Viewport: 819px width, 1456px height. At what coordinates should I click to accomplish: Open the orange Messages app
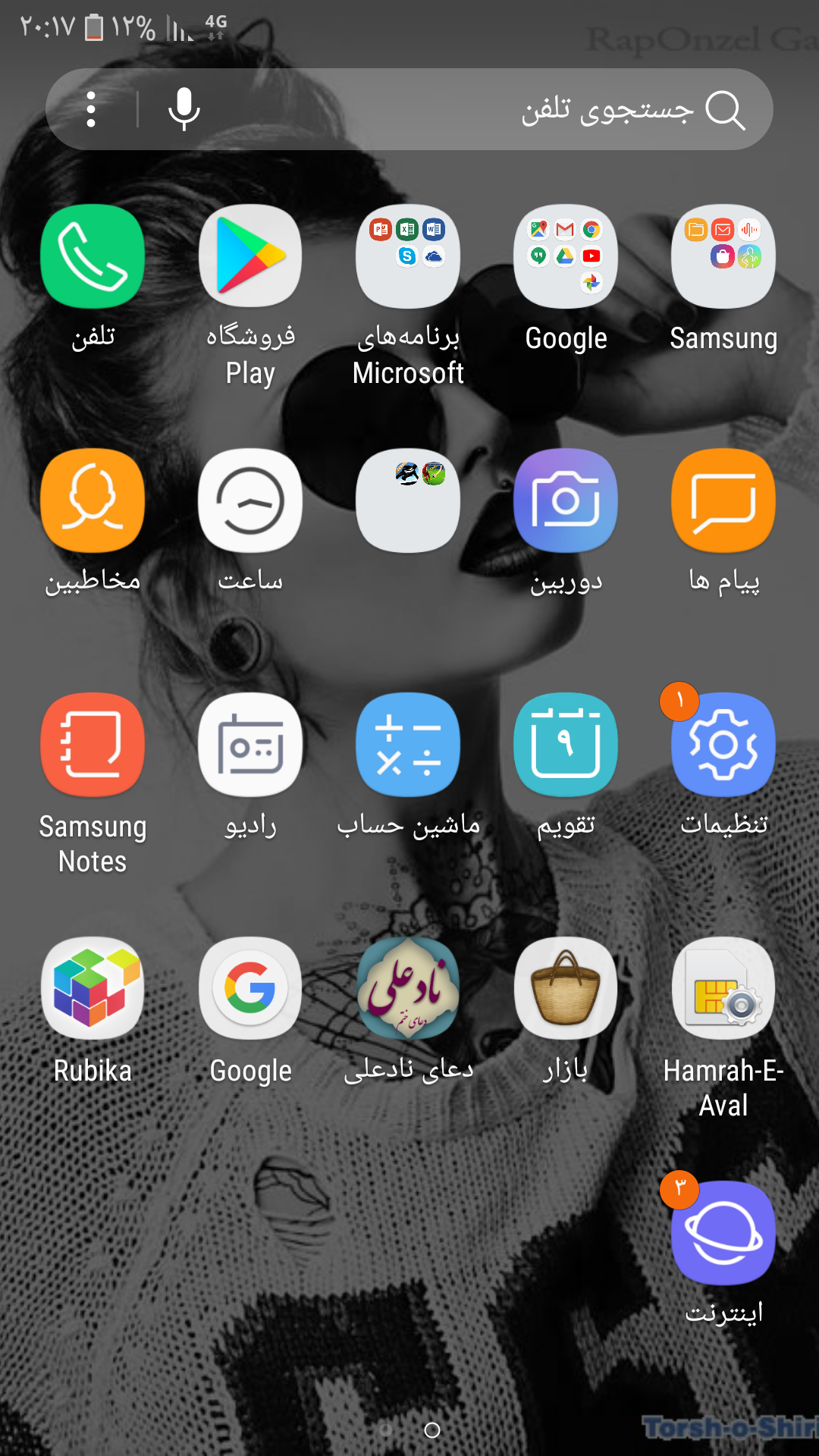point(723,500)
